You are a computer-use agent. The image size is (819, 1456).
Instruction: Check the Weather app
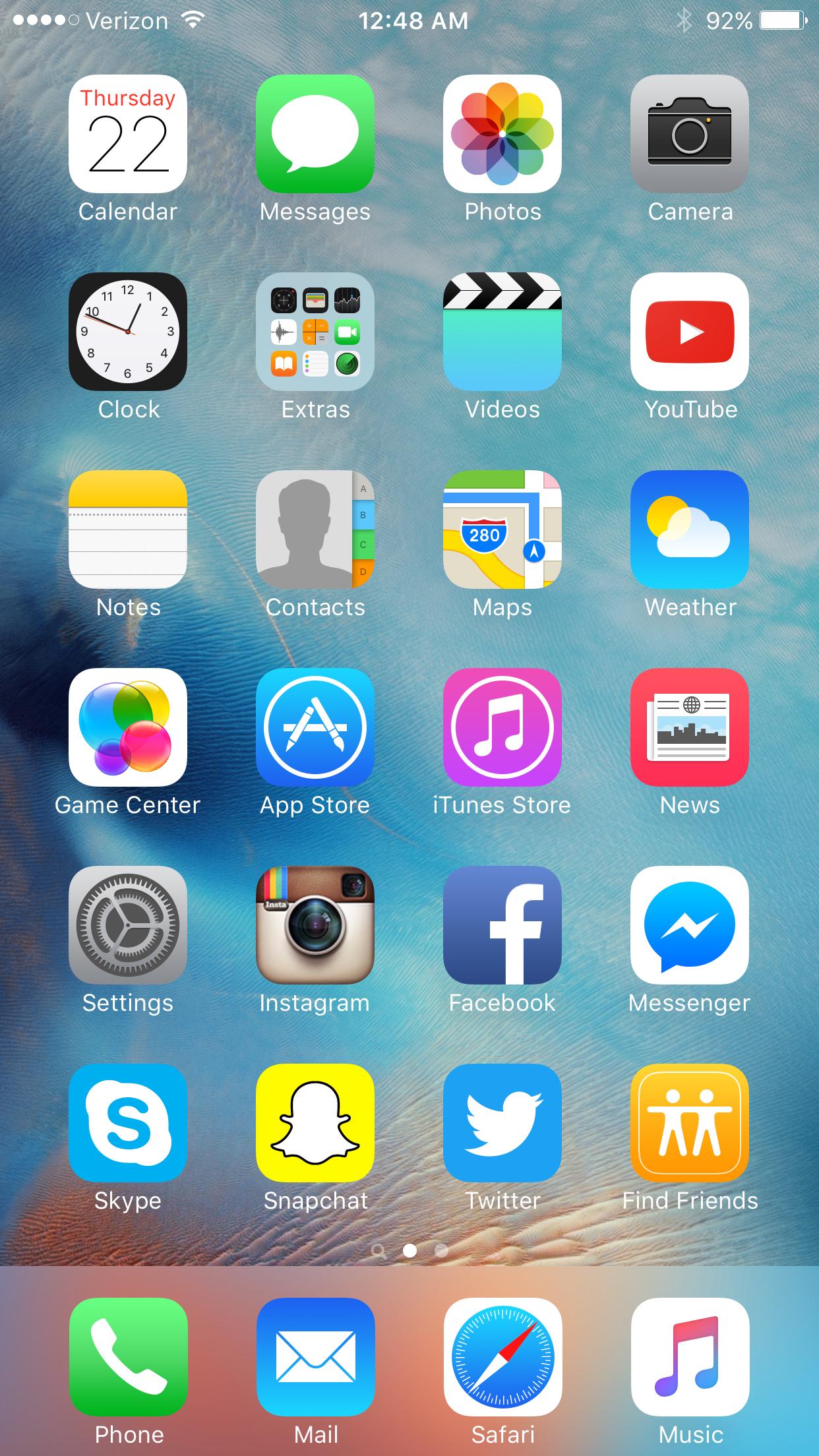point(690,530)
